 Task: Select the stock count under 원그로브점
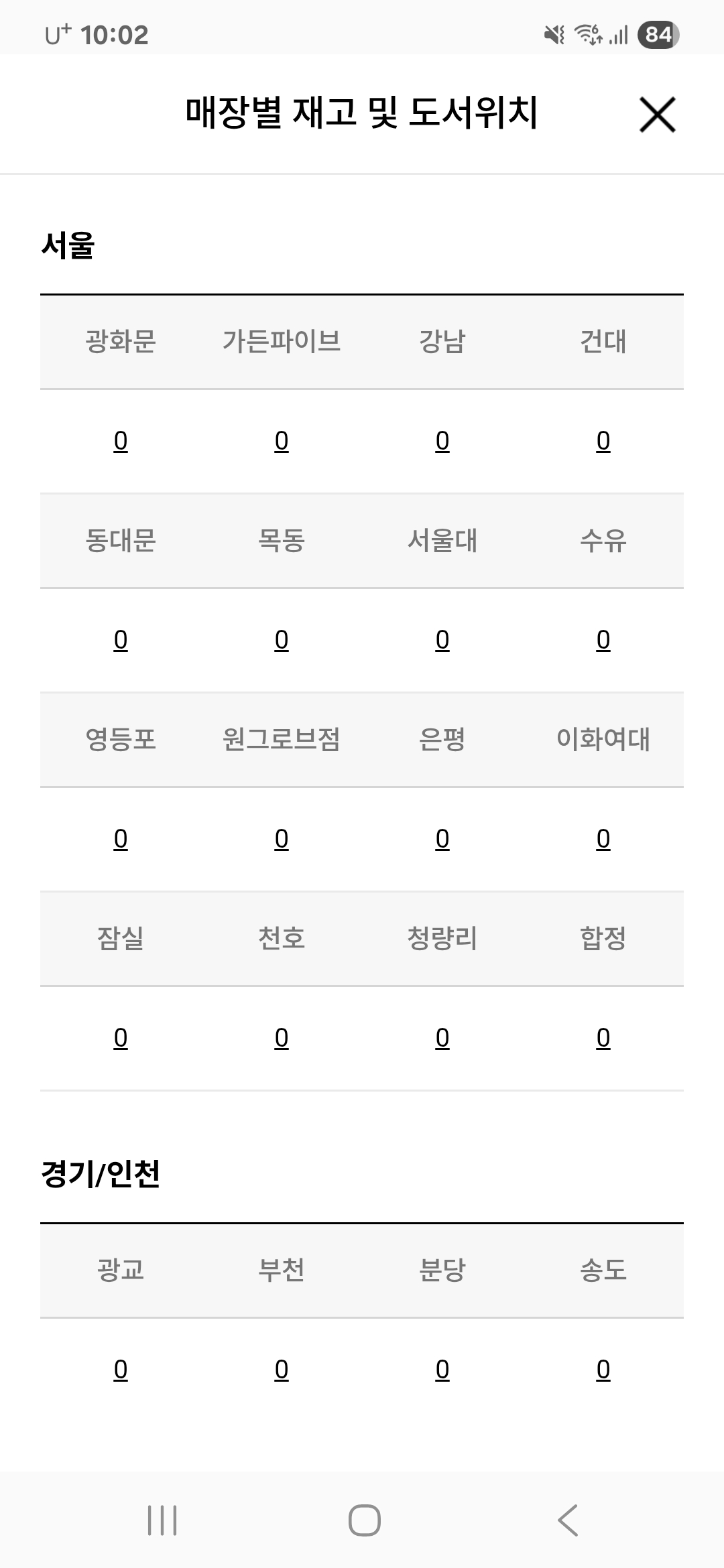(x=282, y=839)
